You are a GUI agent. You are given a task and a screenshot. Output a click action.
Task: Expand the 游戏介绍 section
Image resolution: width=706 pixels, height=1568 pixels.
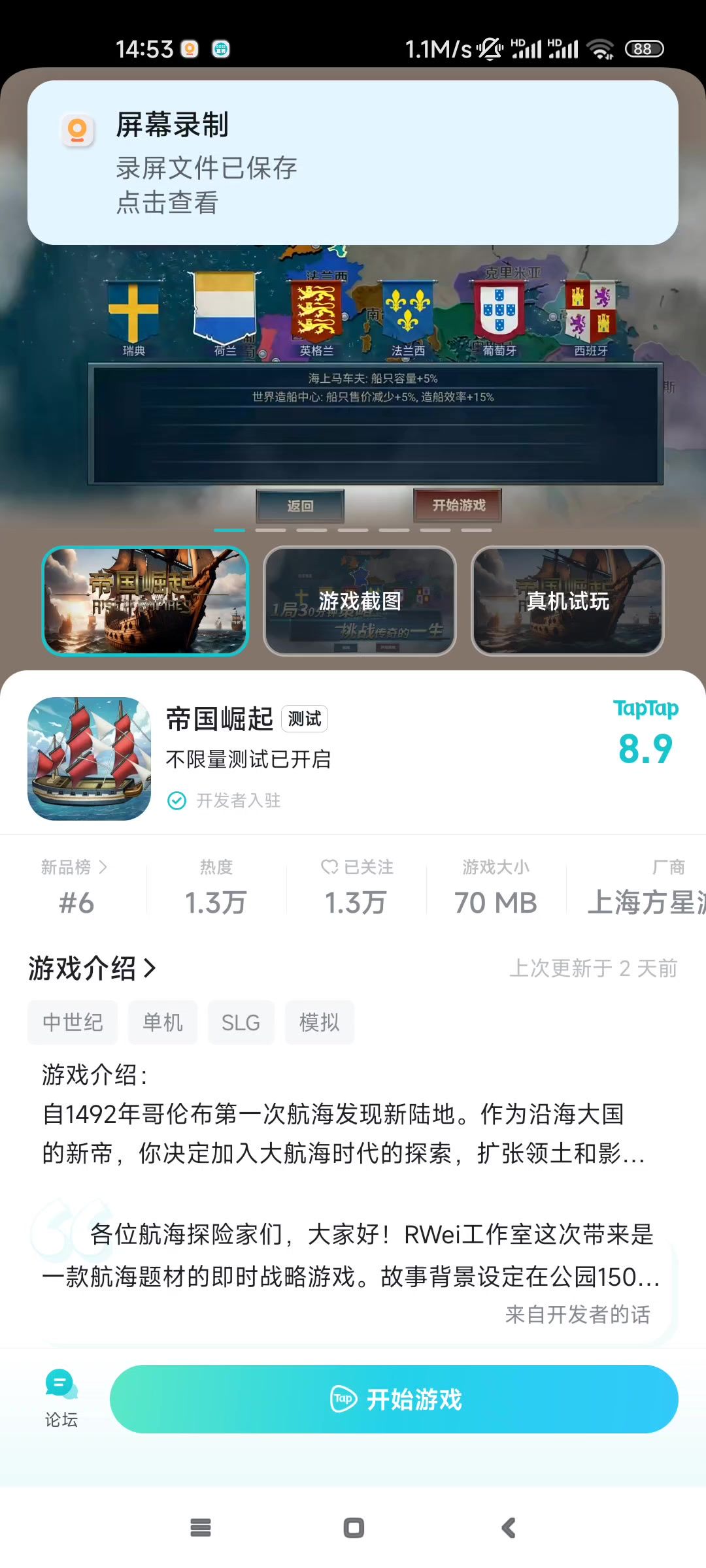coord(92,968)
